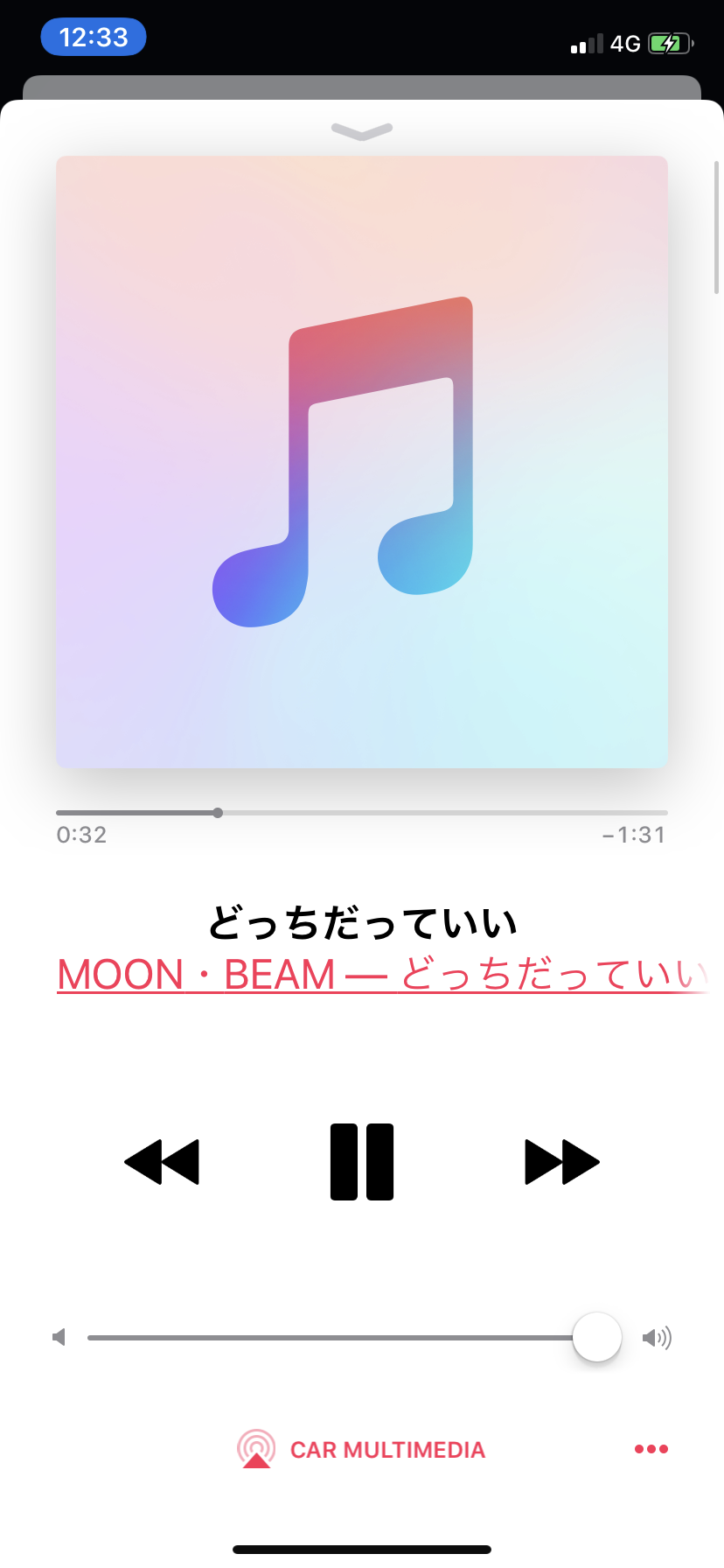Tap the volume slider track to adjust volume

pos(332,1337)
